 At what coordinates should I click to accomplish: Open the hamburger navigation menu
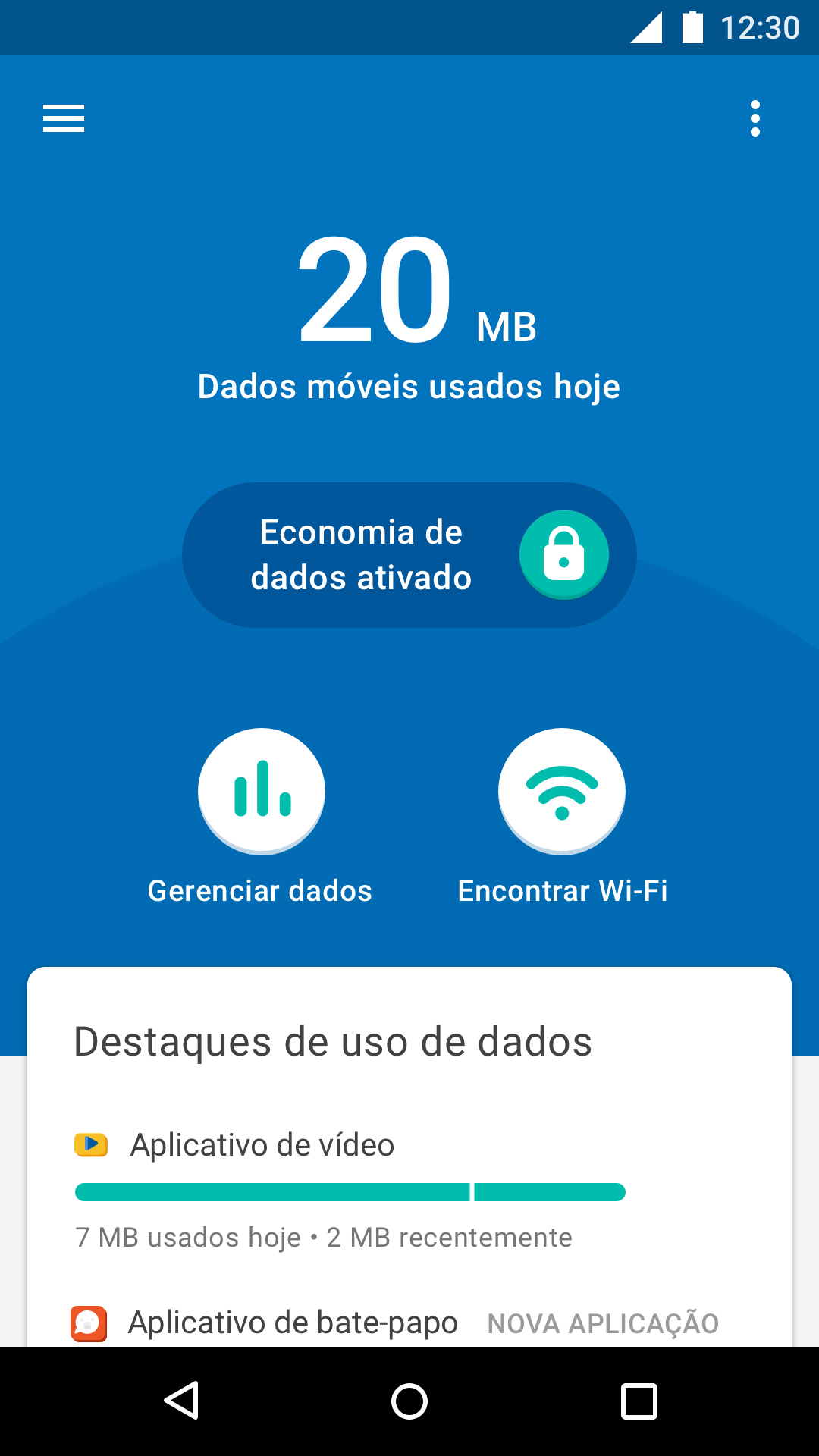pyautogui.click(x=64, y=118)
